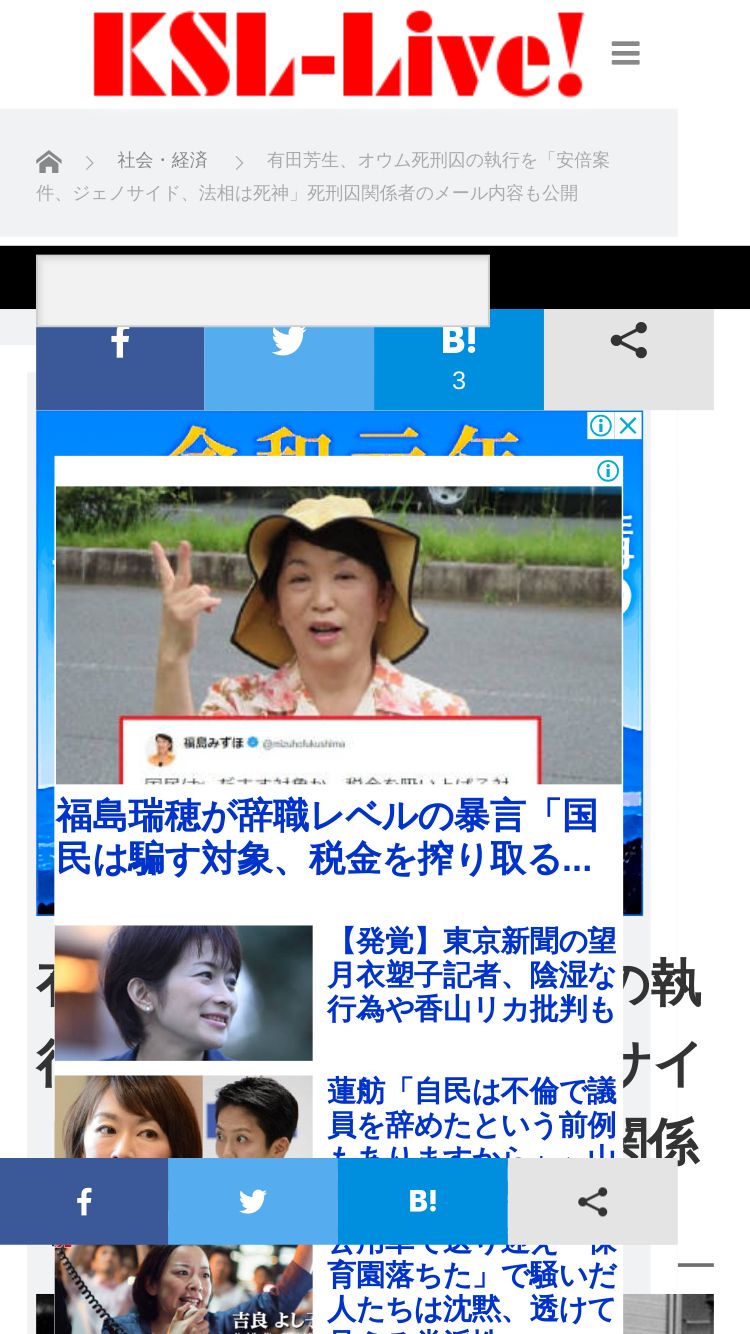
Task: Hatena bookmark via floating bottom bar
Action: tap(423, 1201)
